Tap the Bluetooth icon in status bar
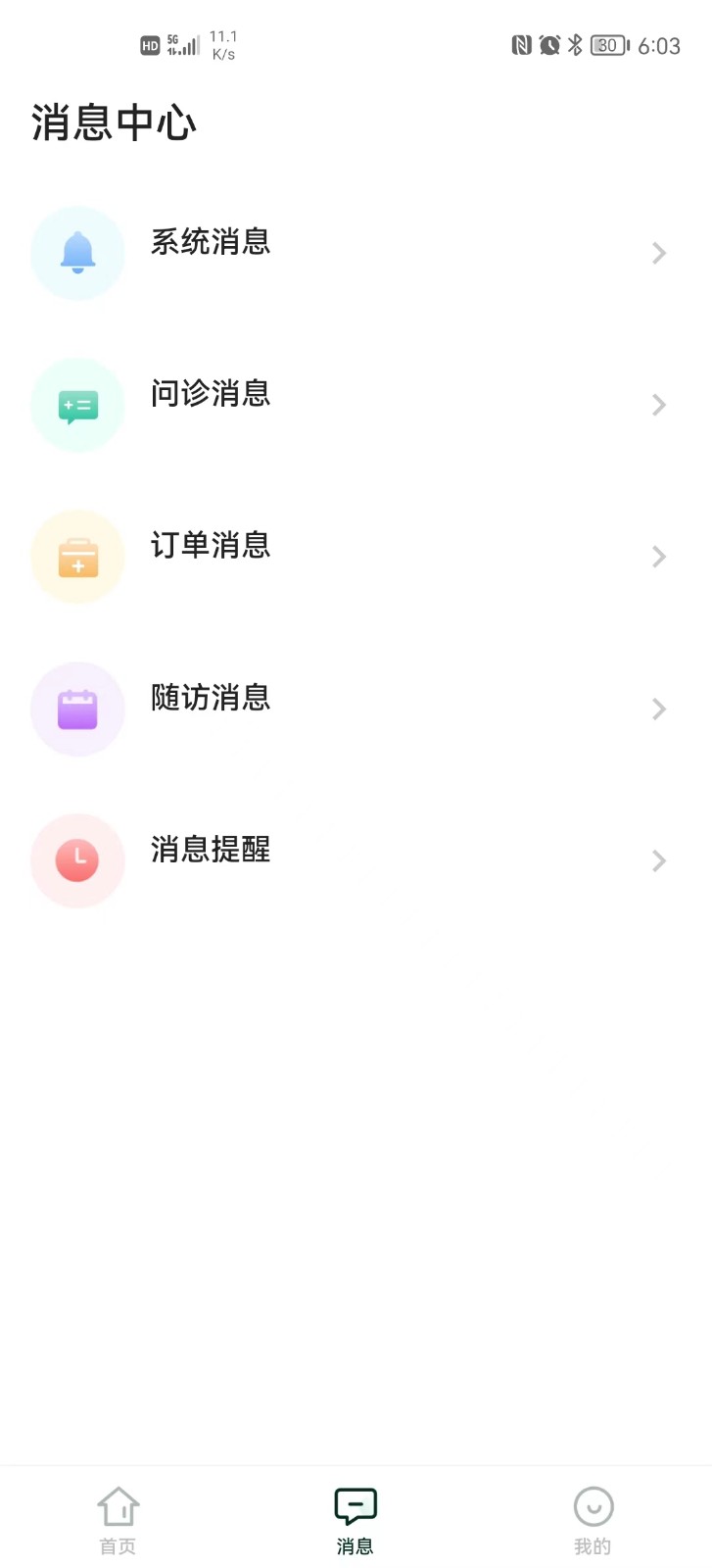Viewport: 712px width, 1568px height. point(573,44)
